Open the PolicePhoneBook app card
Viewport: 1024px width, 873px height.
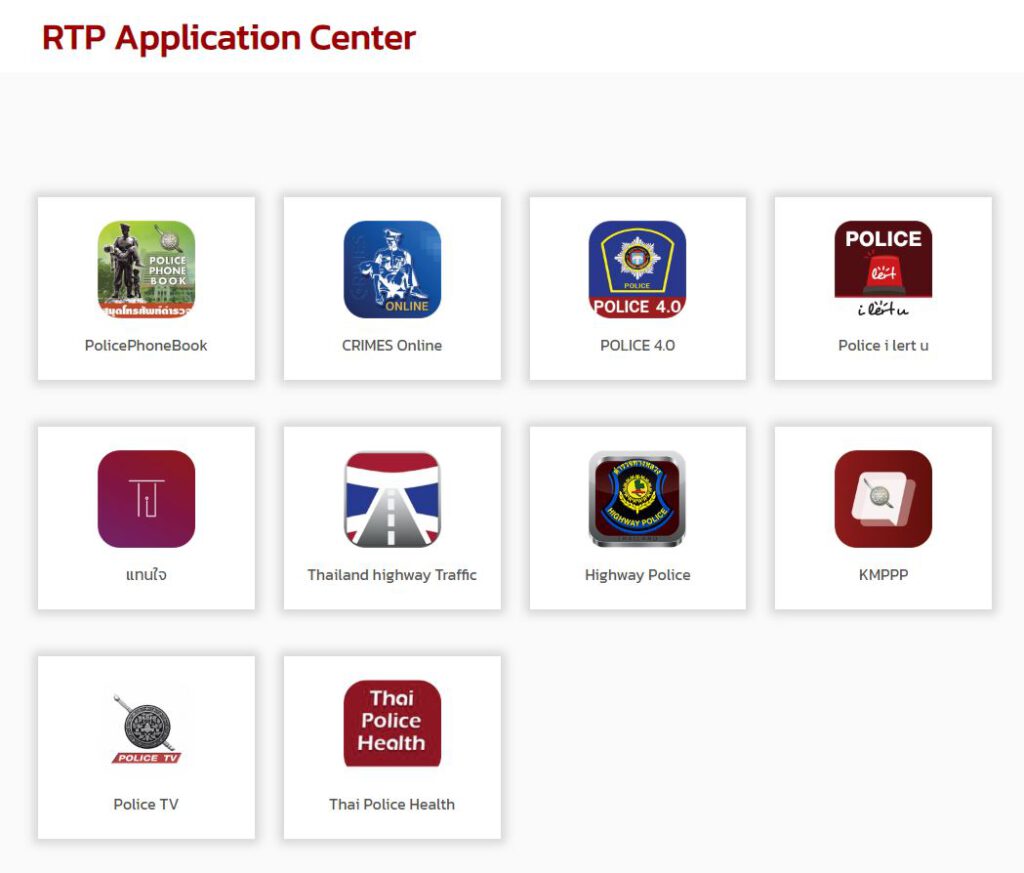click(x=146, y=288)
